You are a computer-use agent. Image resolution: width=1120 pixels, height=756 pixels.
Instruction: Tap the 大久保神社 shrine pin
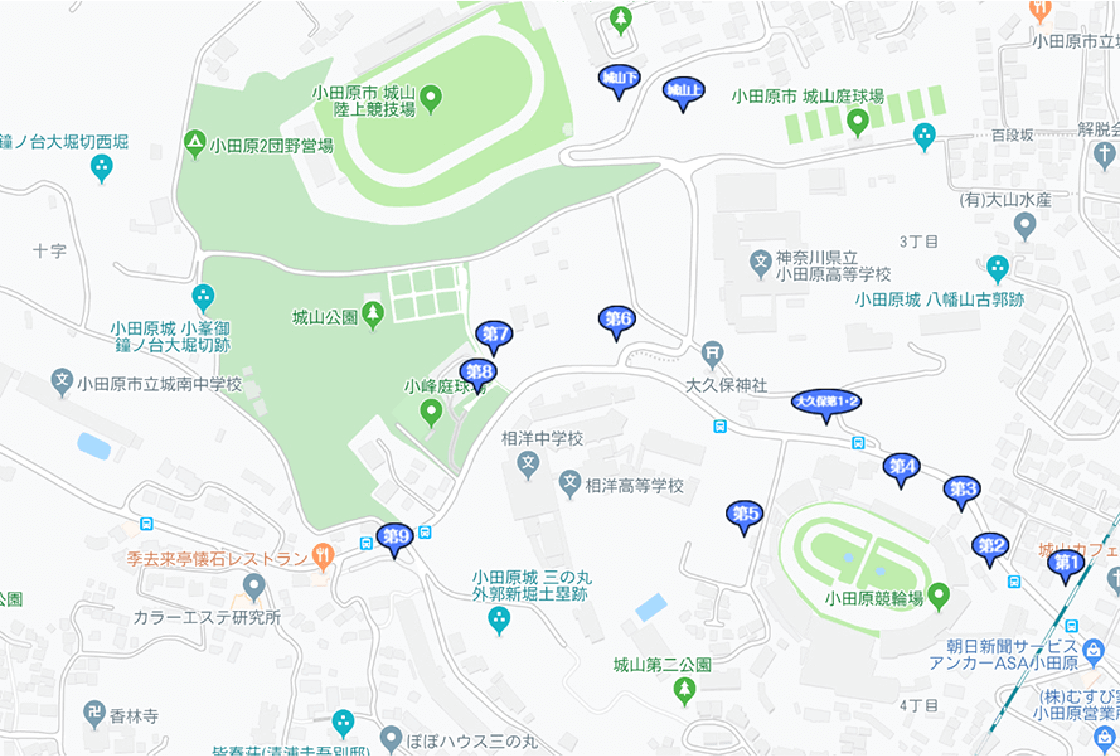click(x=712, y=352)
